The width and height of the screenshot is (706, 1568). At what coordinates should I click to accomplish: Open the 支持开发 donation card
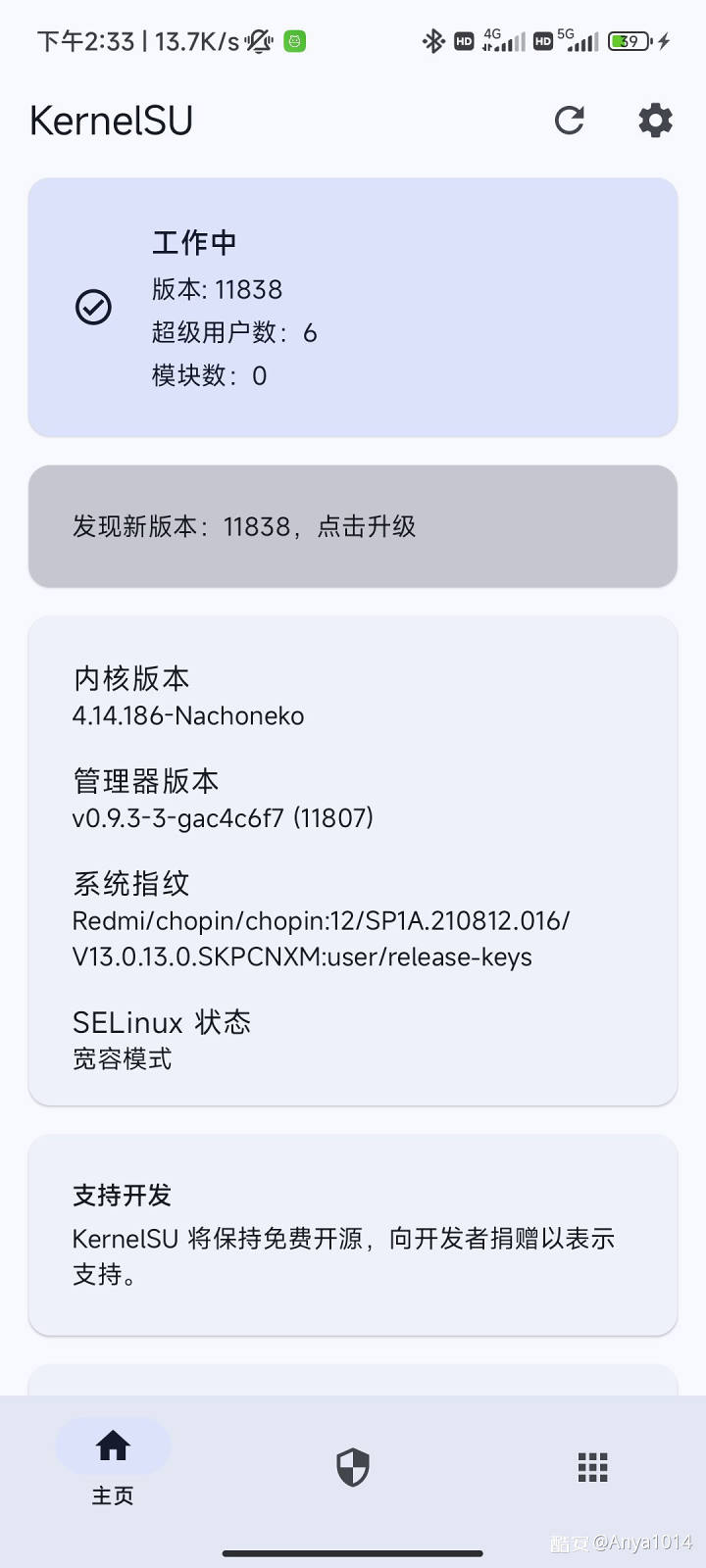[353, 1235]
